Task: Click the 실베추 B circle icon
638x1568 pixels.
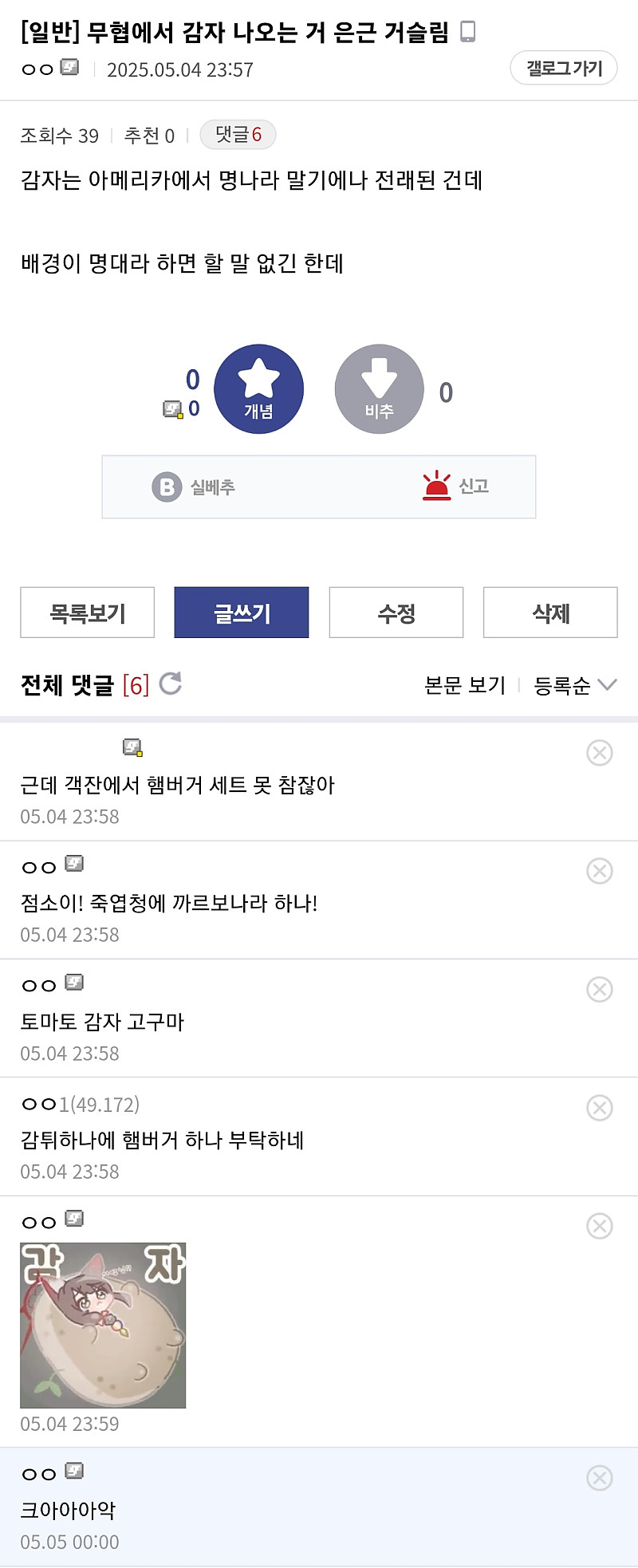Action: pos(165,487)
